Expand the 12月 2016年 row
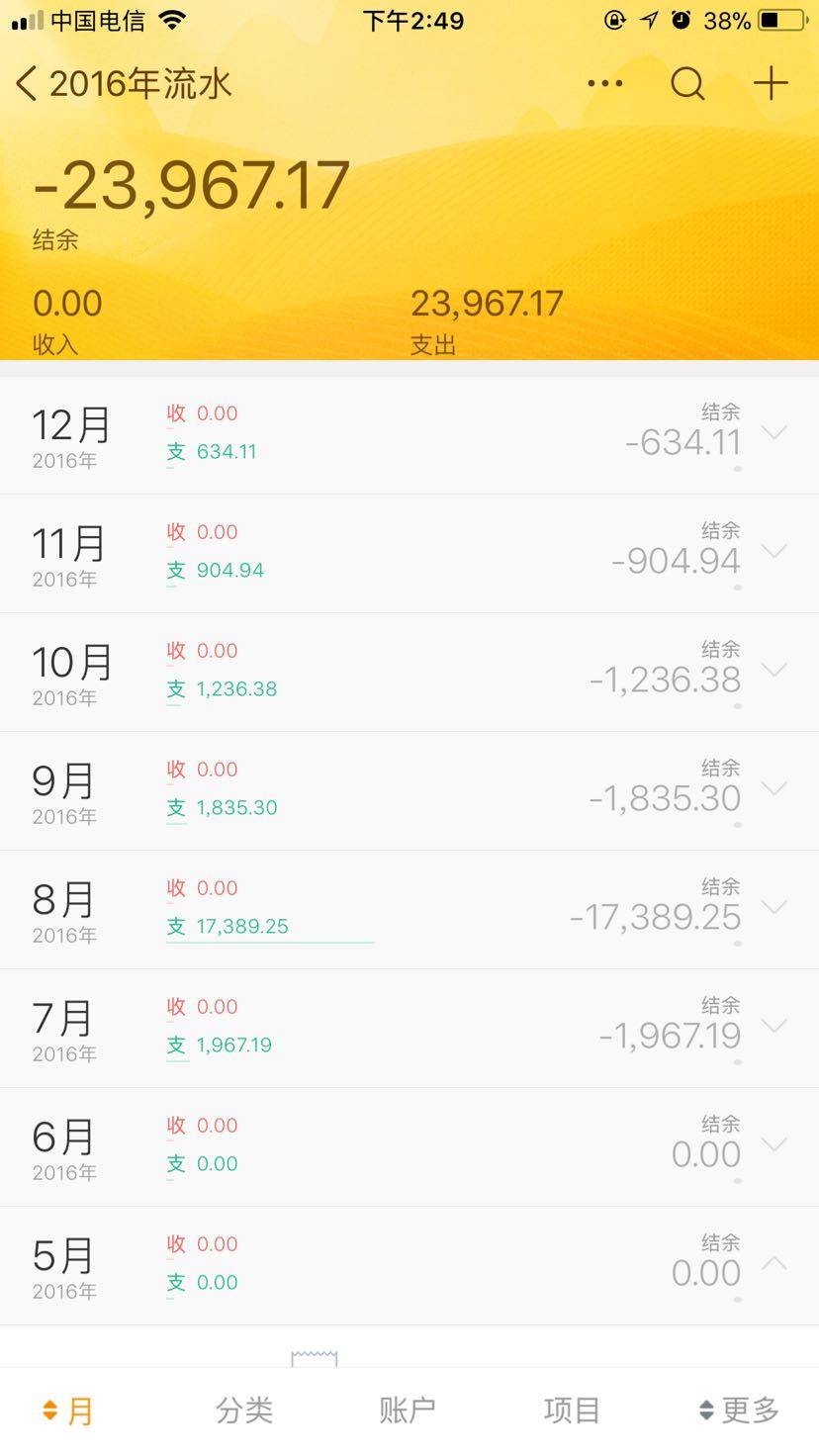819x1456 pixels. coord(773,433)
